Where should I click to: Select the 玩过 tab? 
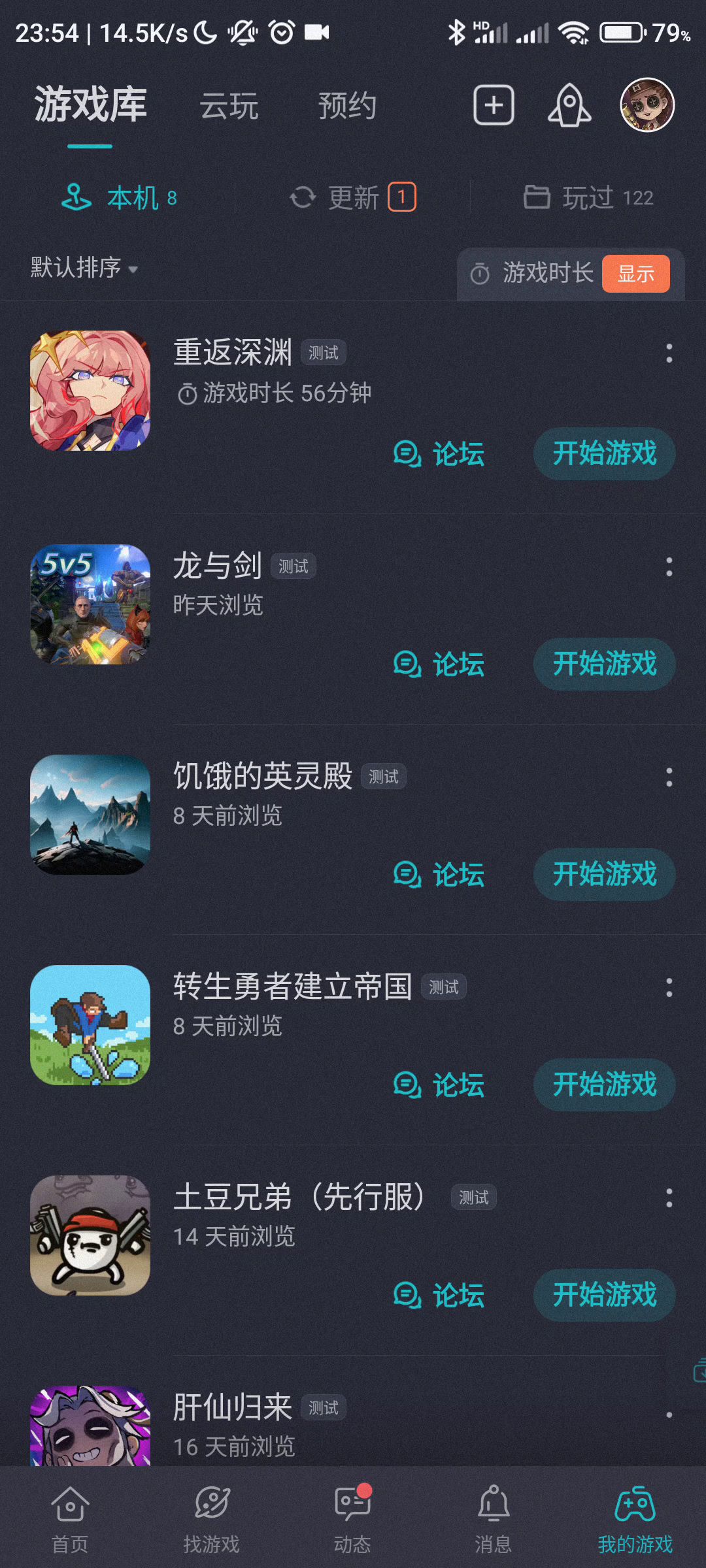[x=588, y=197]
